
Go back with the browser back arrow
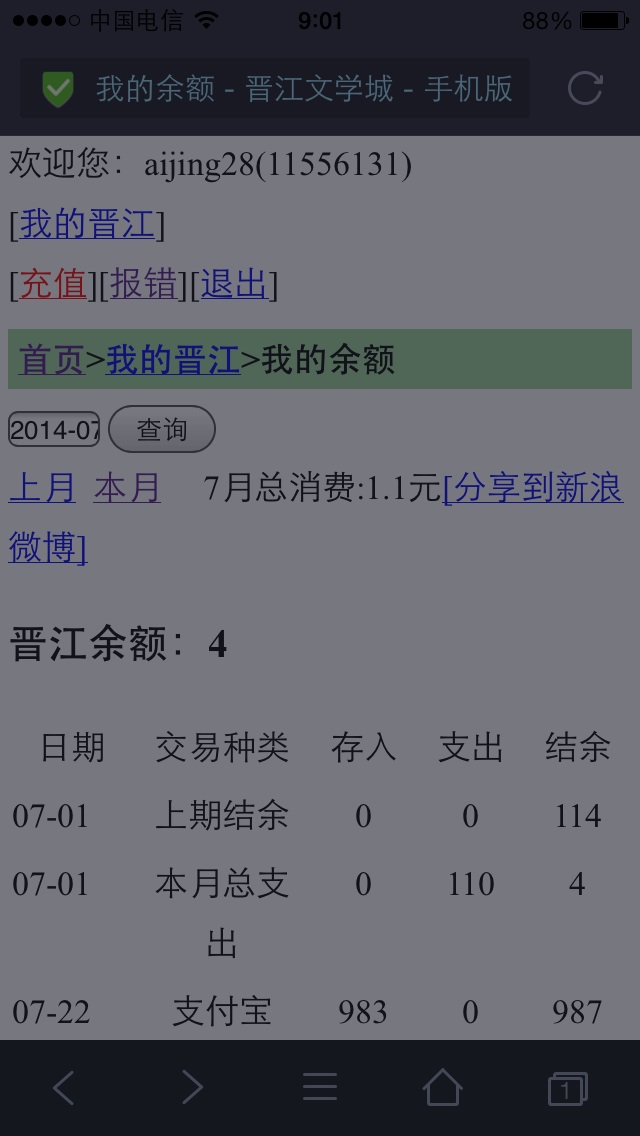point(64,1087)
